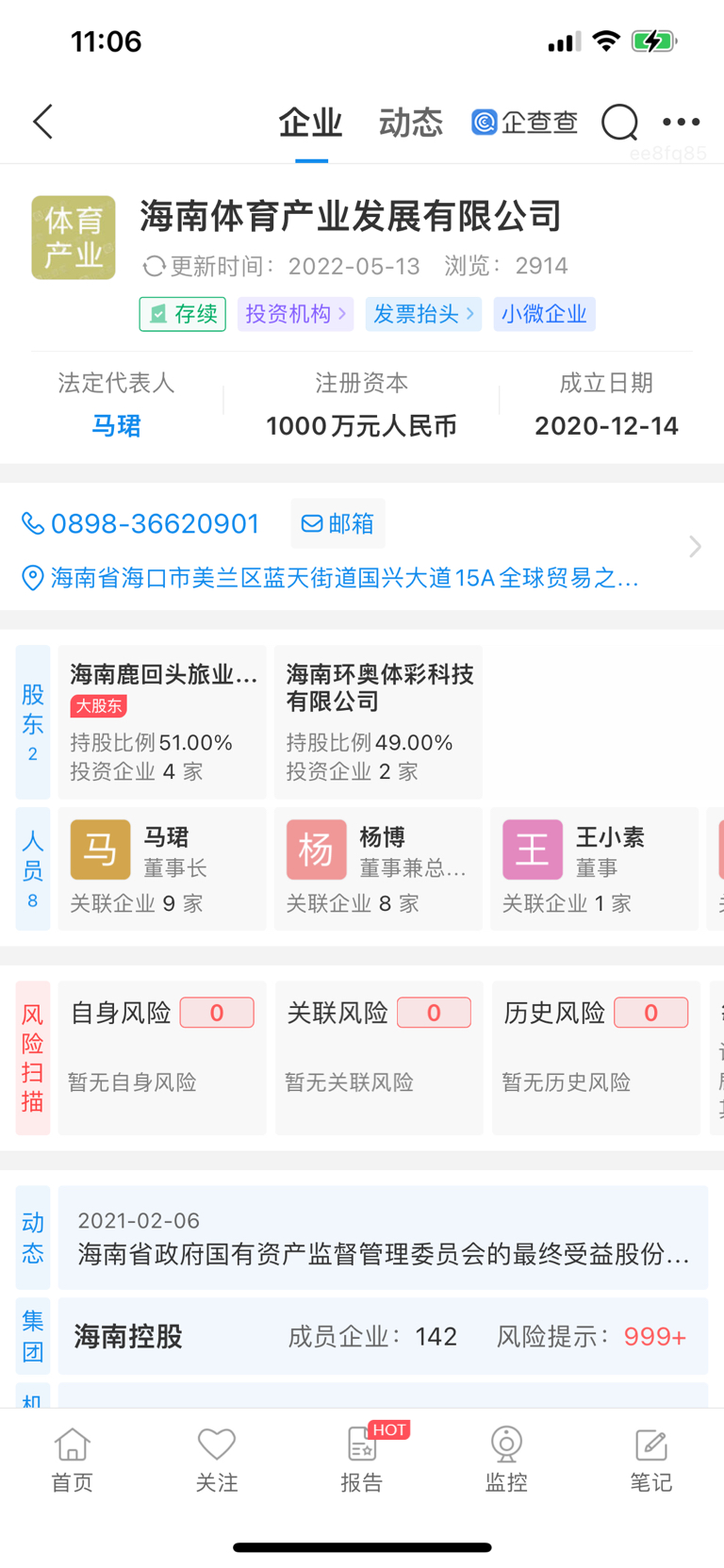Image resolution: width=724 pixels, height=1568 pixels.
Task: Tap the 邮箱 email button
Action: (337, 522)
